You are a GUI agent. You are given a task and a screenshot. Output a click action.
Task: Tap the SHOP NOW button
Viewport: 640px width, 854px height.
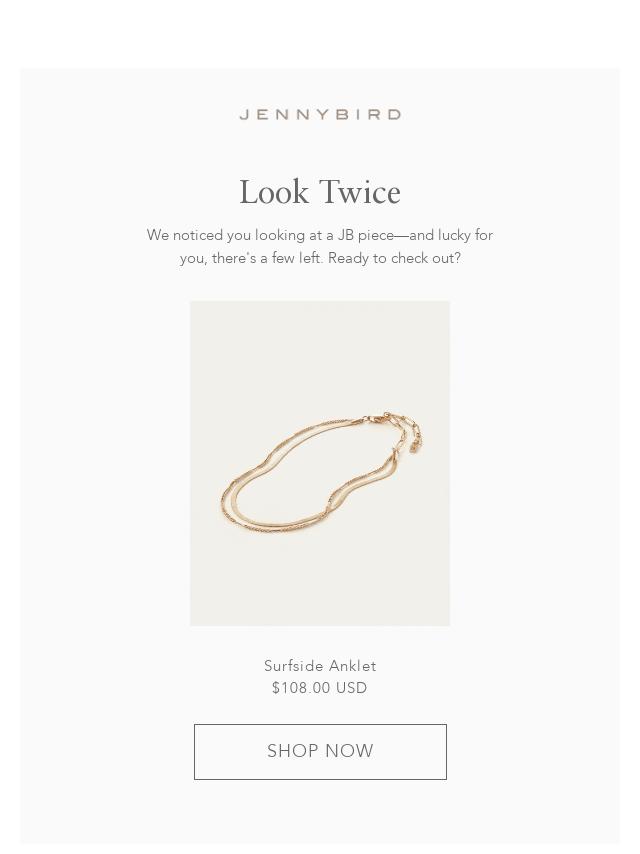(x=320, y=752)
